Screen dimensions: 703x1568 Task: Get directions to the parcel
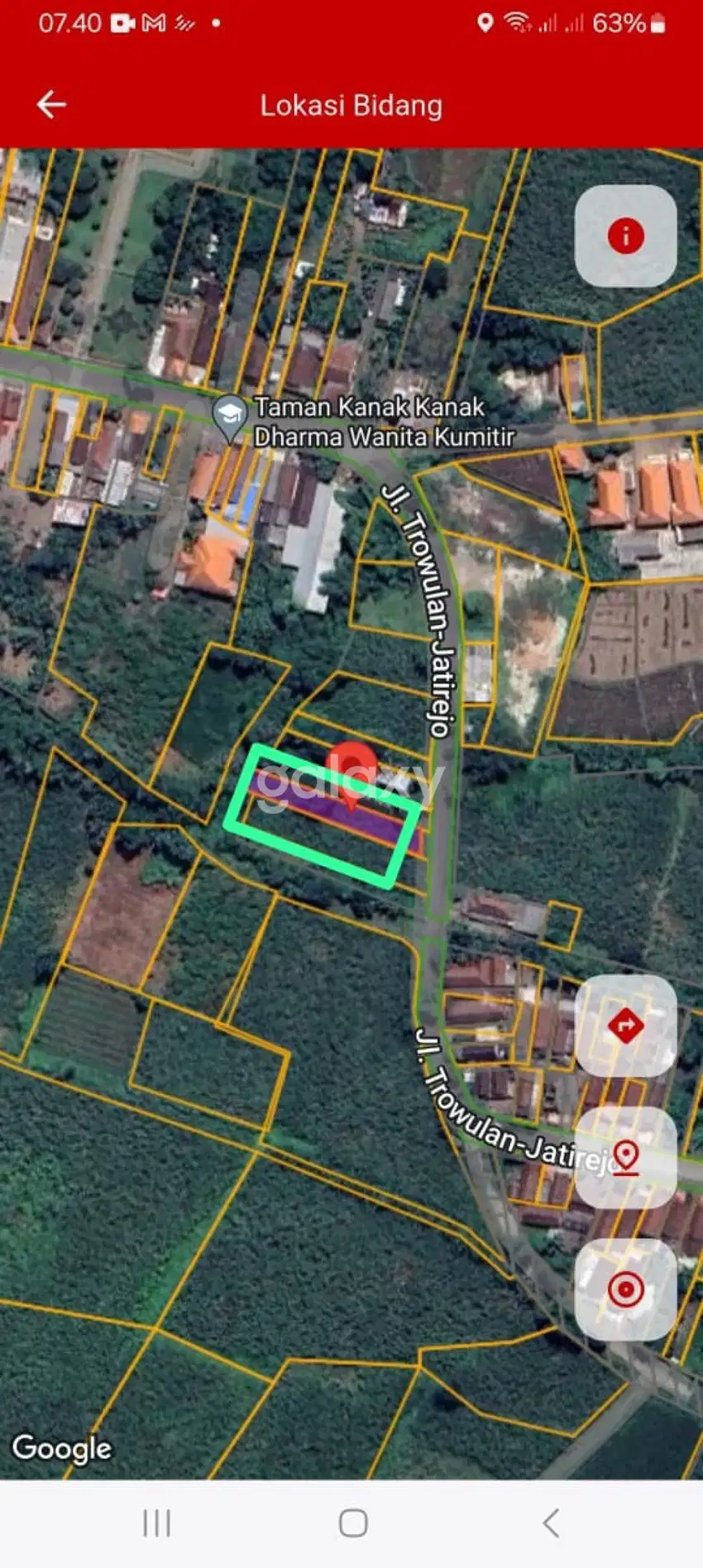[625, 1026]
